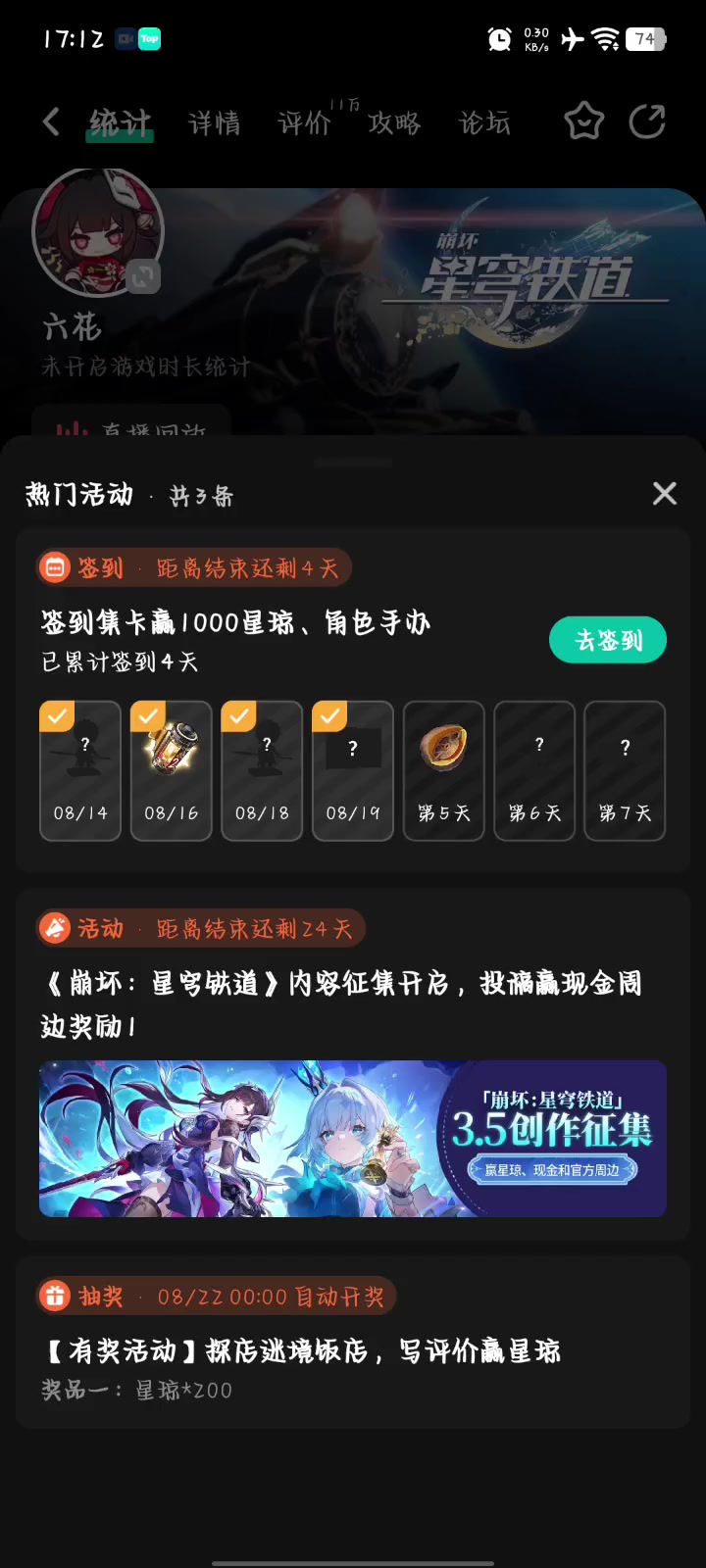Screen dimensions: 706x1568
Task: Go back with the top-left arrow
Action: click(51, 122)
